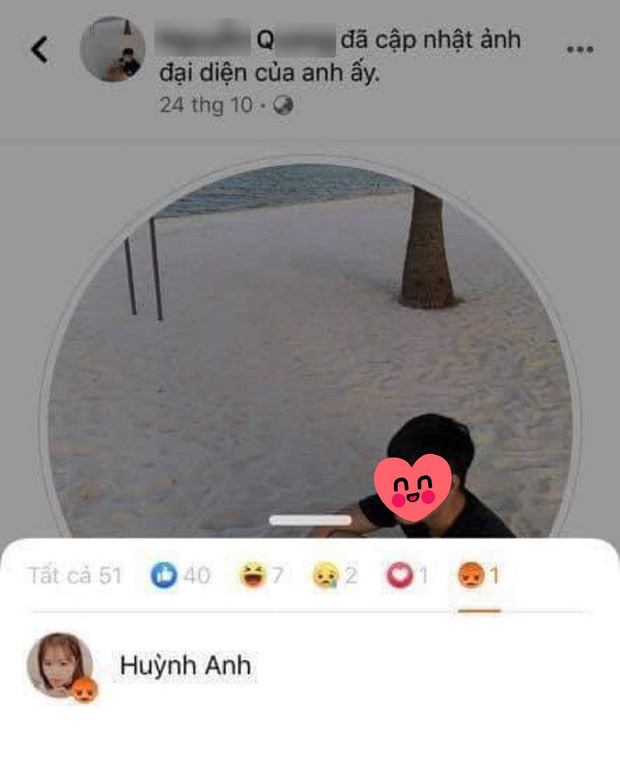This screenshot has height=784, width=620.
Task: Show the Tất cả 51 reactions tab
Action: coord(75,576)
